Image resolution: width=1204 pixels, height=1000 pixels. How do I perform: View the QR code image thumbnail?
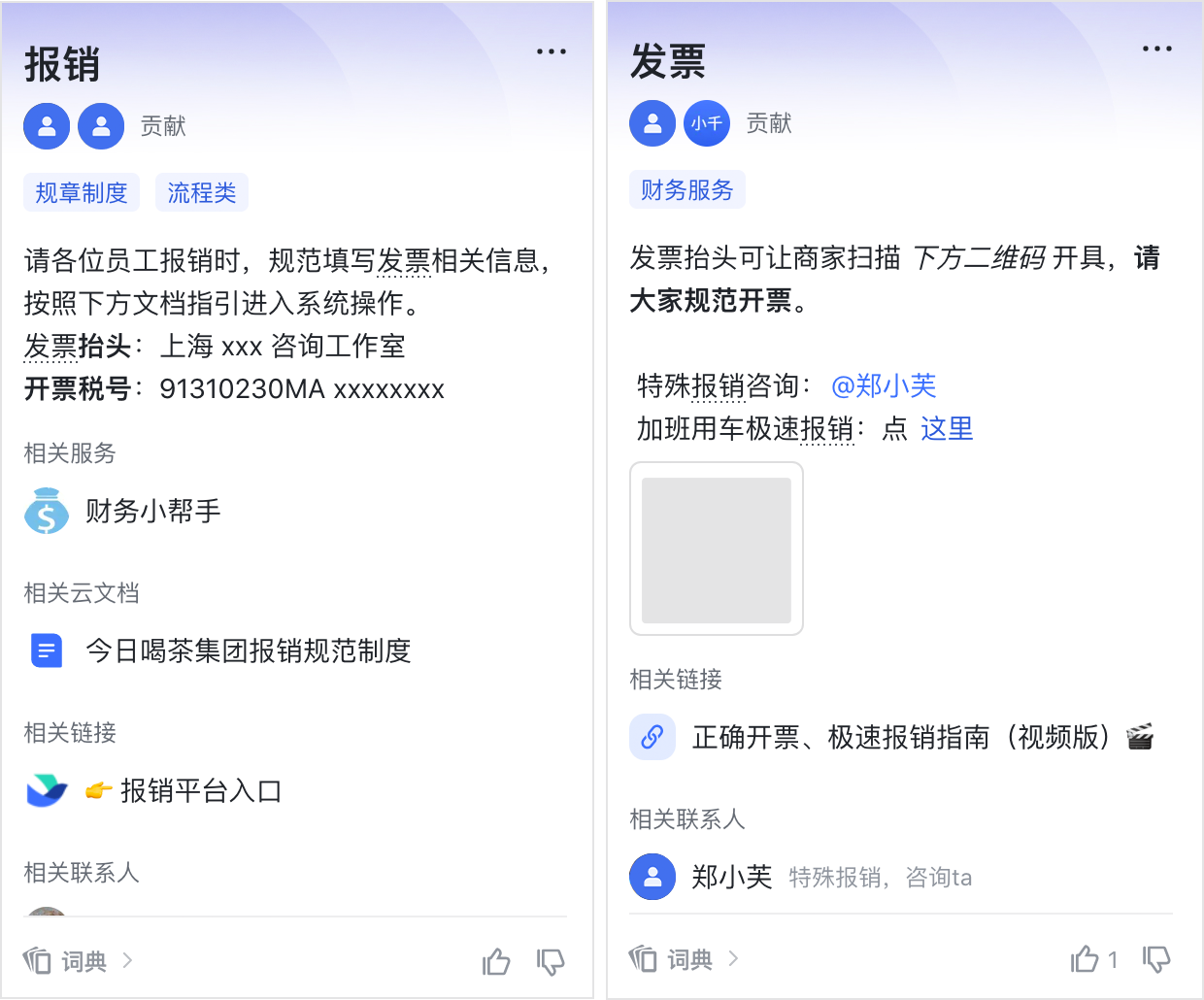[x=717, y=550]
